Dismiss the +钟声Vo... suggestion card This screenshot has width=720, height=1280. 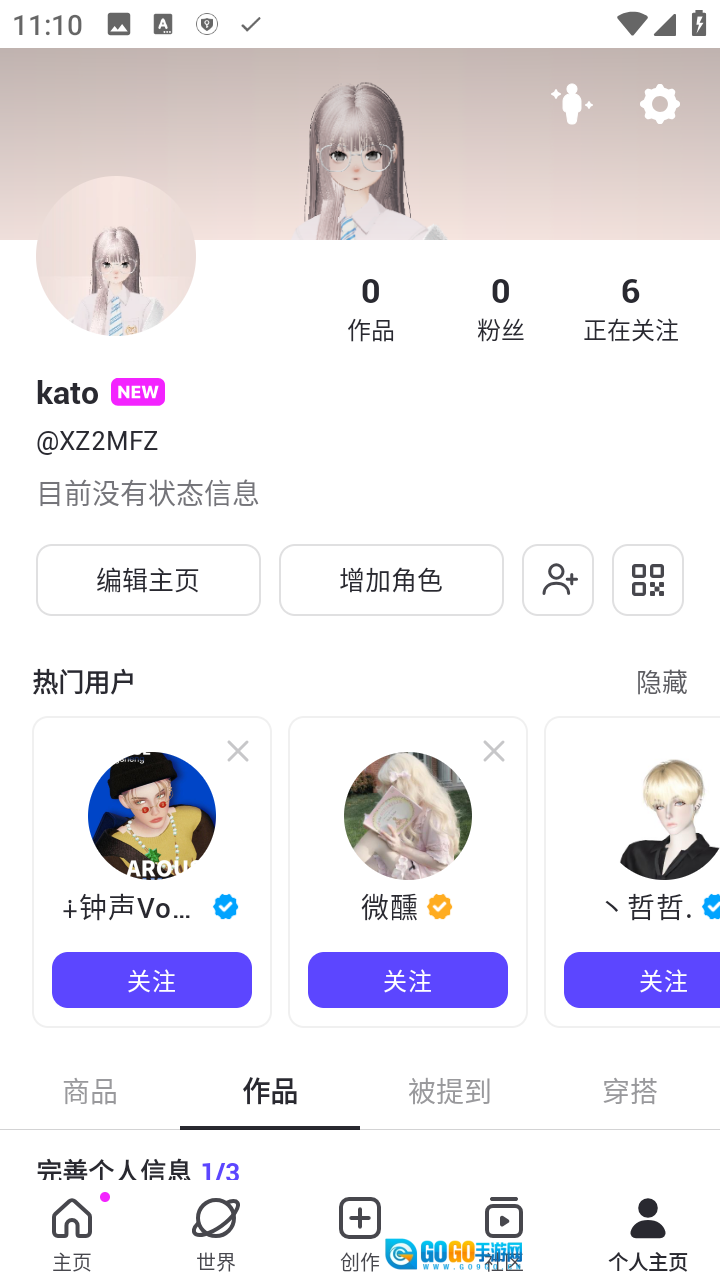[x=238, y=751]
